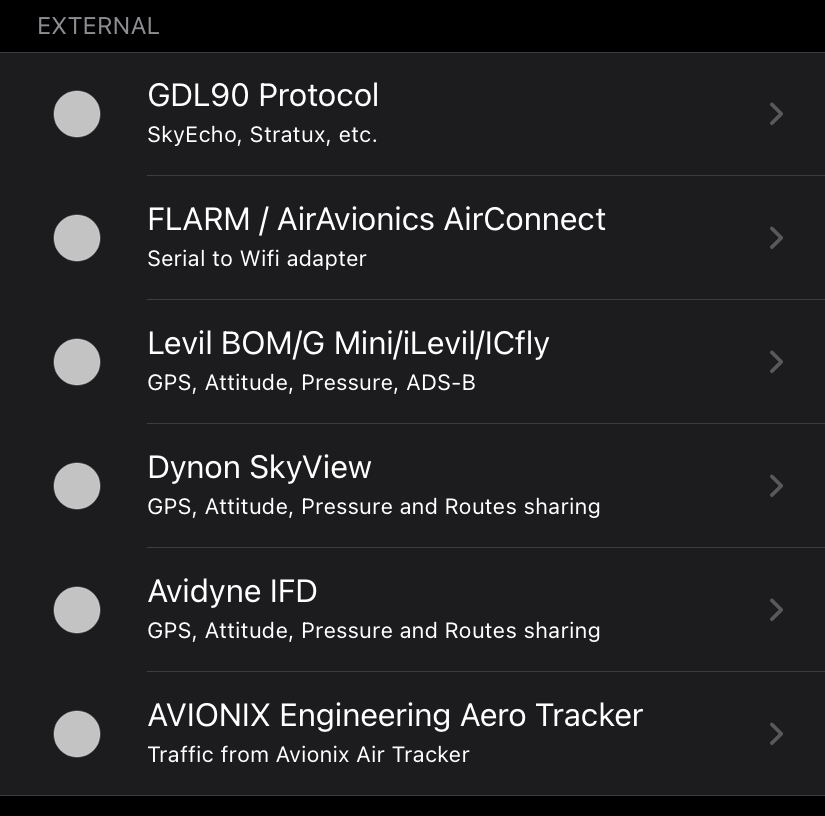The width and height of the screenshot is (825, 816).
Task: Select Levil BOM/G Mini/iLevil/ICfly device
Action: (x=412, y=362)
